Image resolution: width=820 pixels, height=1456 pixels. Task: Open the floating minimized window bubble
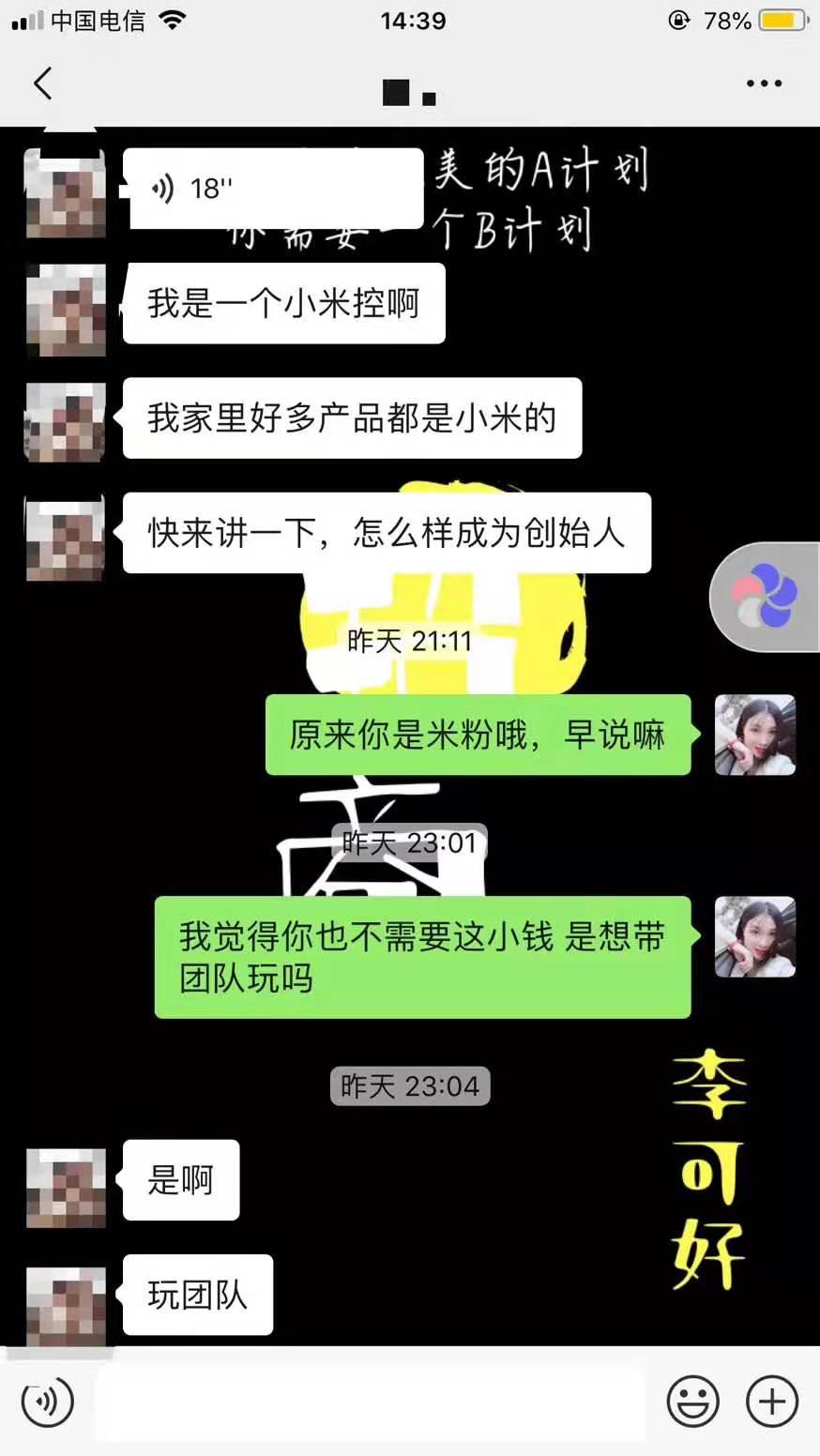point(767,597)
